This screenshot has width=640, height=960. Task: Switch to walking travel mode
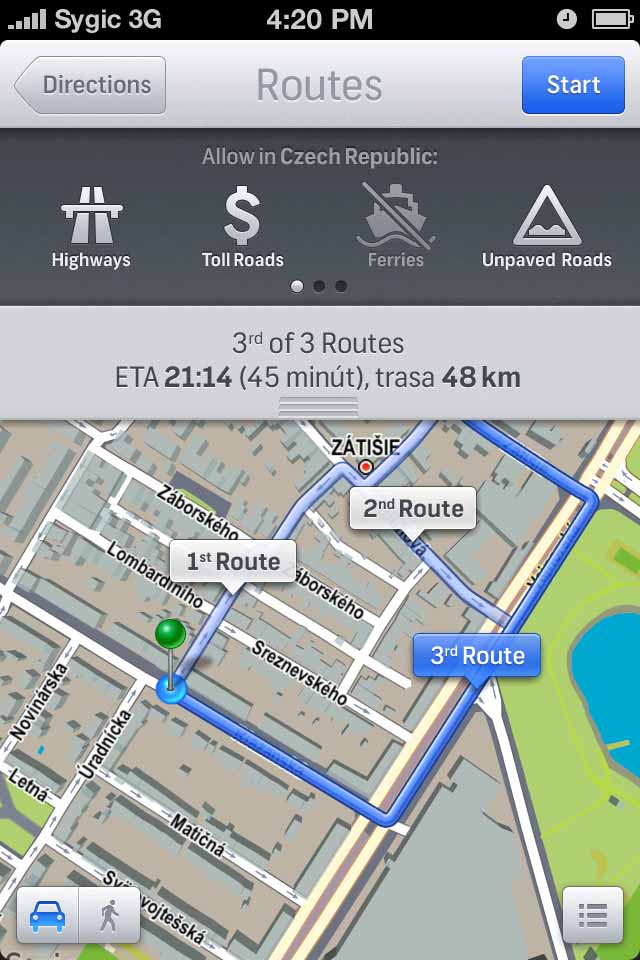coord(109,915)
